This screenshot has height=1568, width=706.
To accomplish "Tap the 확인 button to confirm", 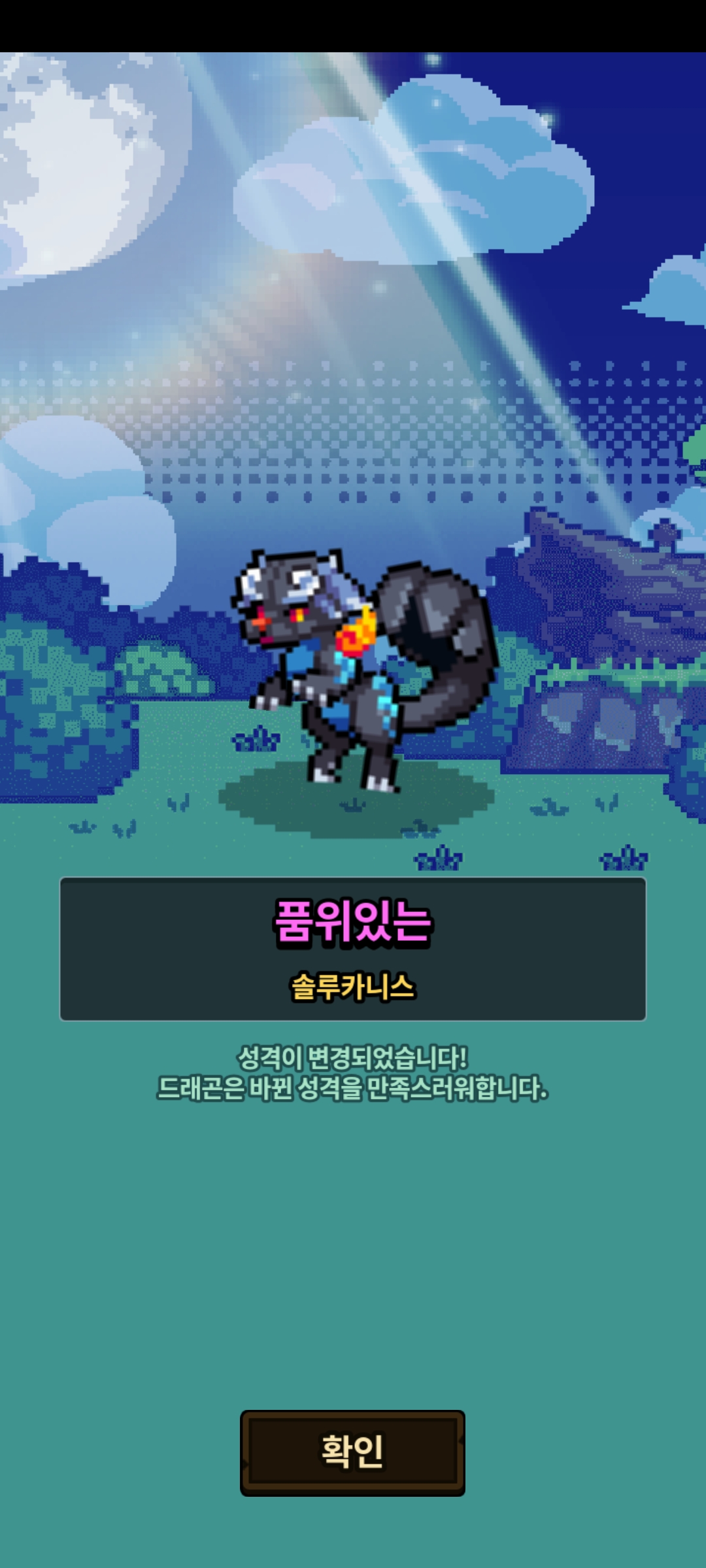I will click(x=352, y=1453).
